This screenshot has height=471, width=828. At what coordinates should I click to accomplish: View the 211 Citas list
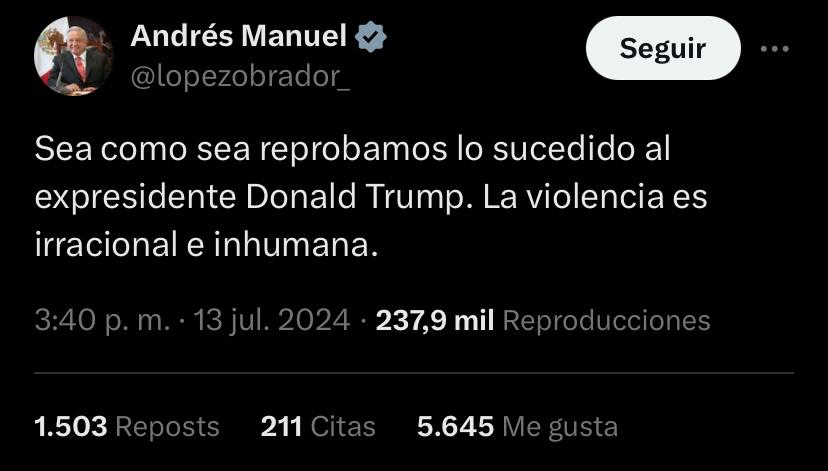[317, 427]
